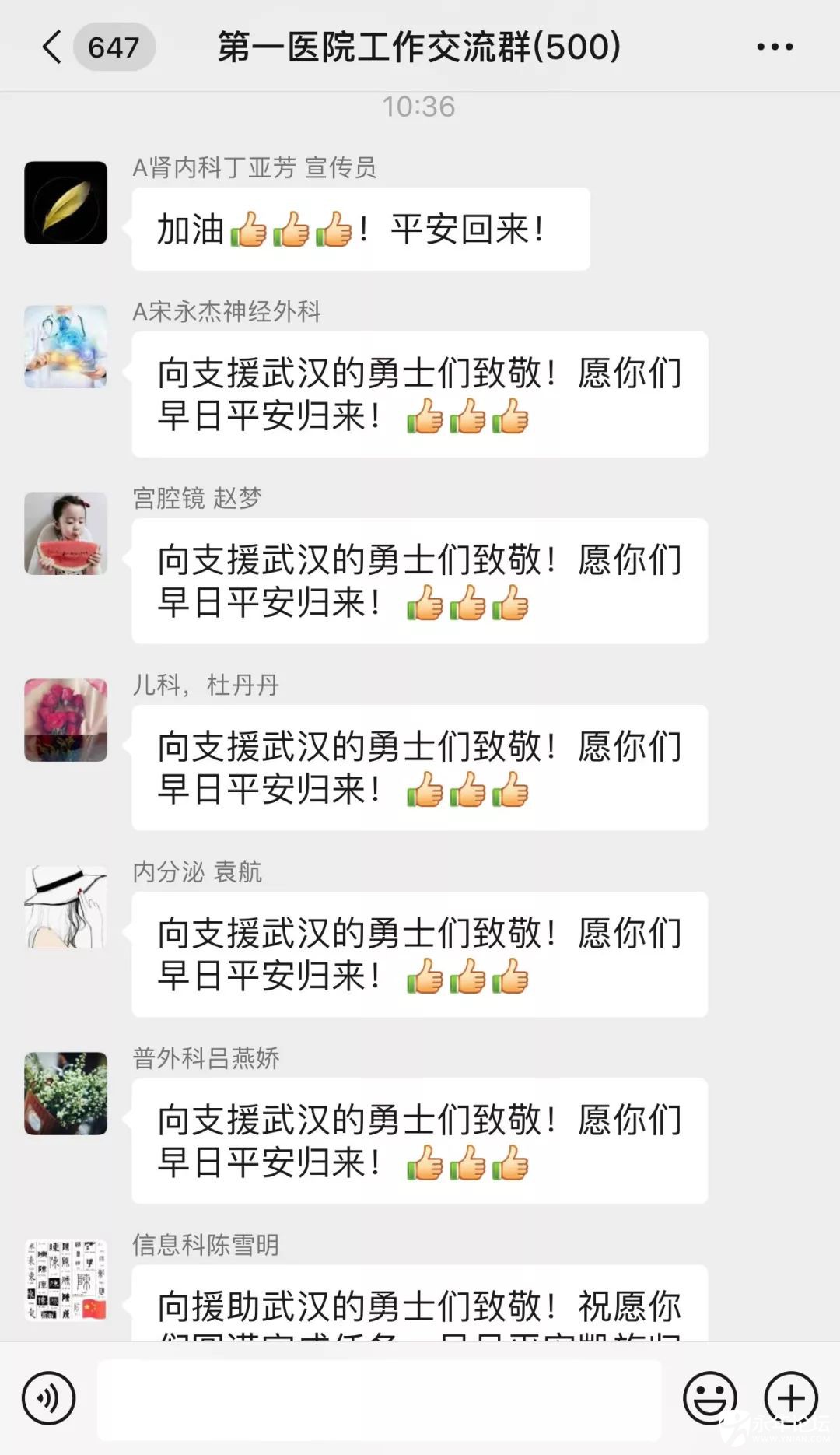The height and width of the screenshot is (1455, 840).
Task: View profile of A肾内科丁亚芳 via avatar
Action: 66,202
